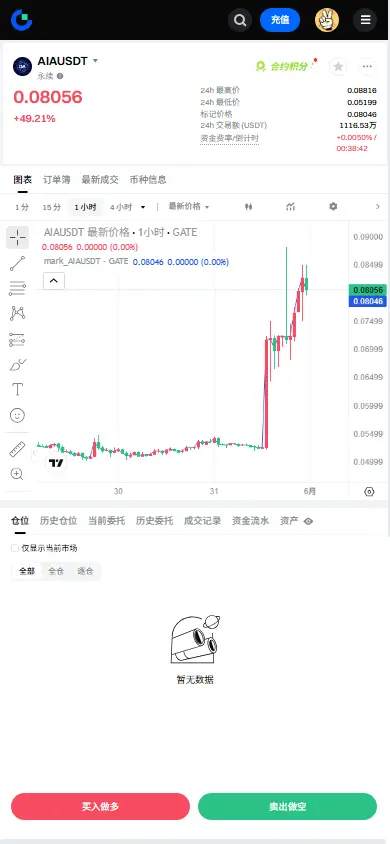Select the 15分 chart interval

52,207
